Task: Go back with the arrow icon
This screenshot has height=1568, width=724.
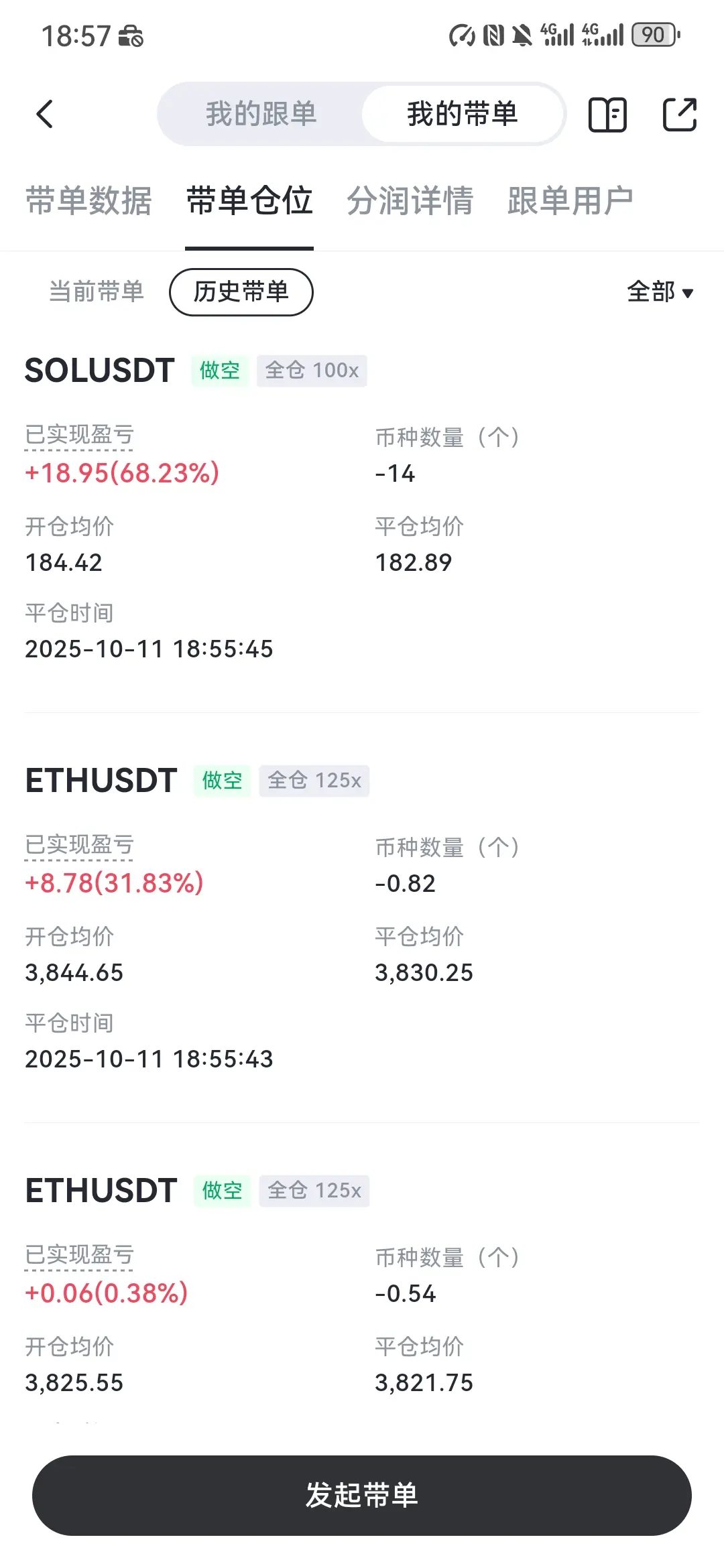Action: [44, 114]
